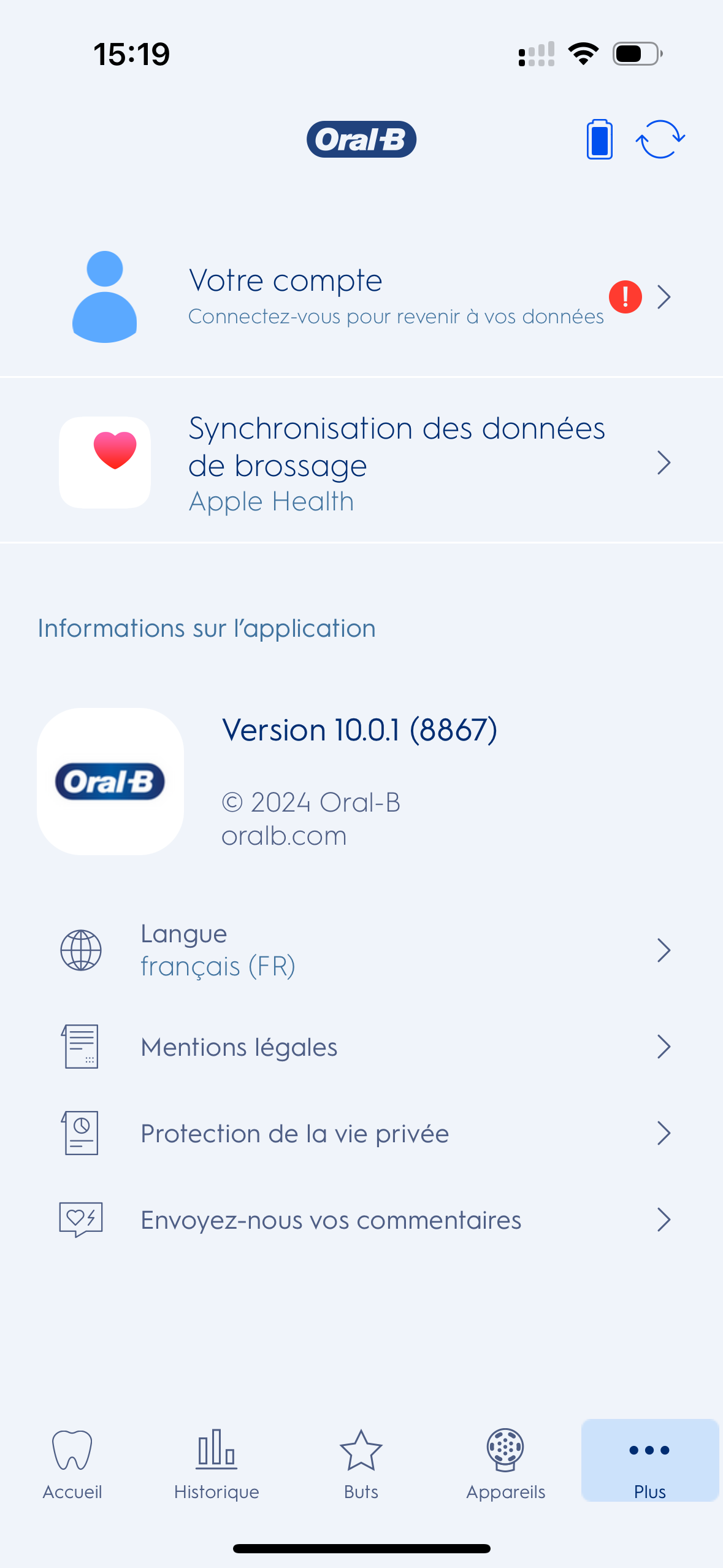Switch to the Accueil tab

[72, 1462]
